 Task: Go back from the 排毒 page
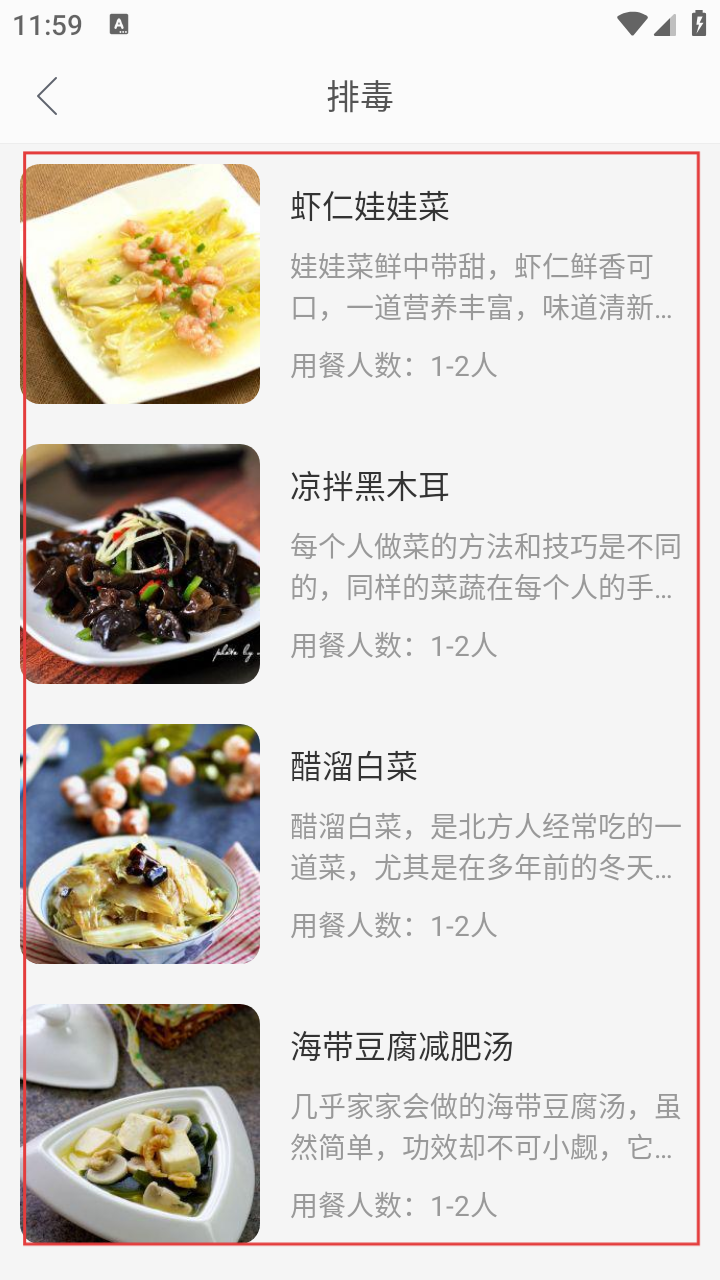tap(47, 97)
